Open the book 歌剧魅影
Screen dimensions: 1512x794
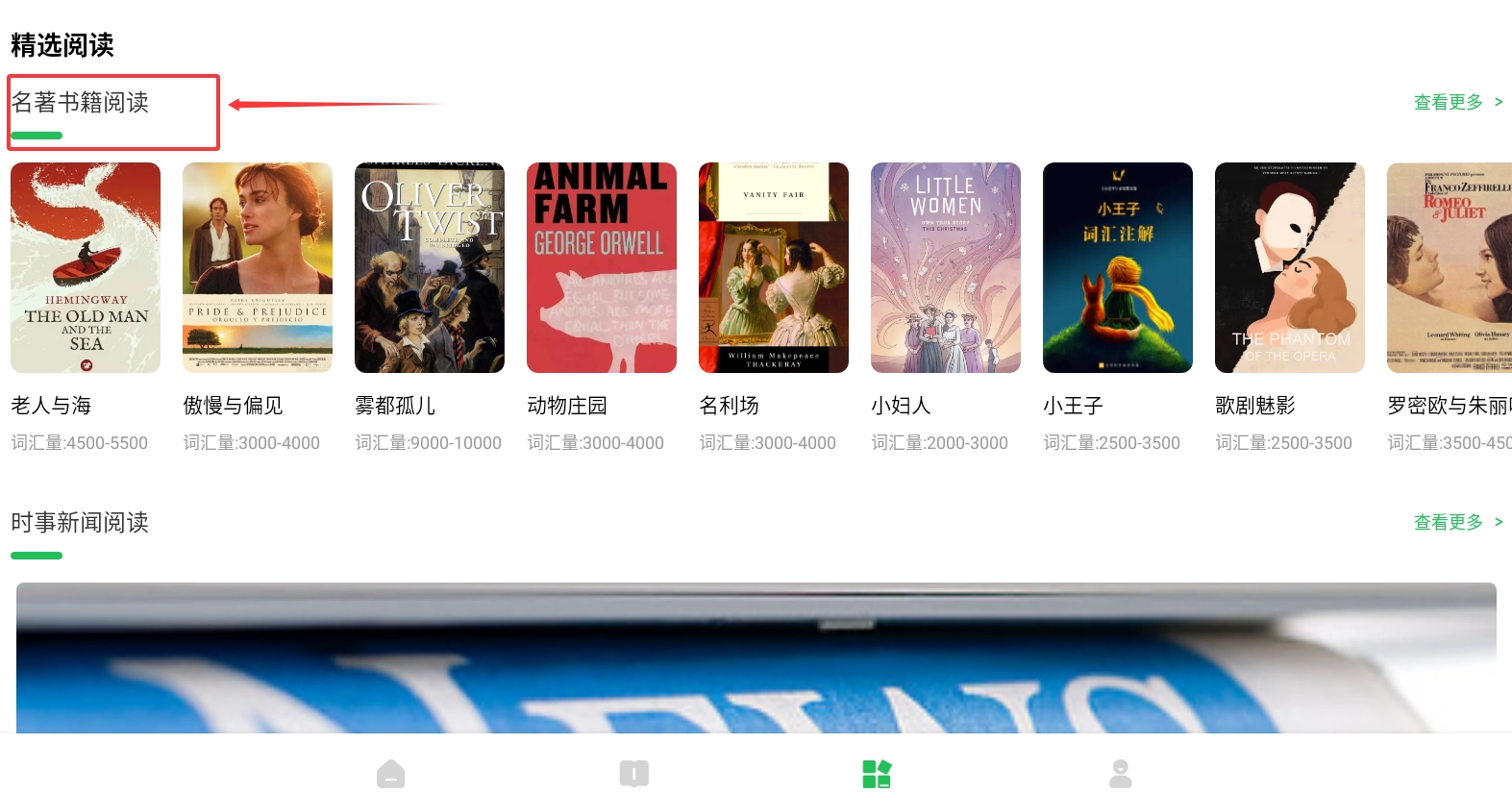[x=1290, y=267]
